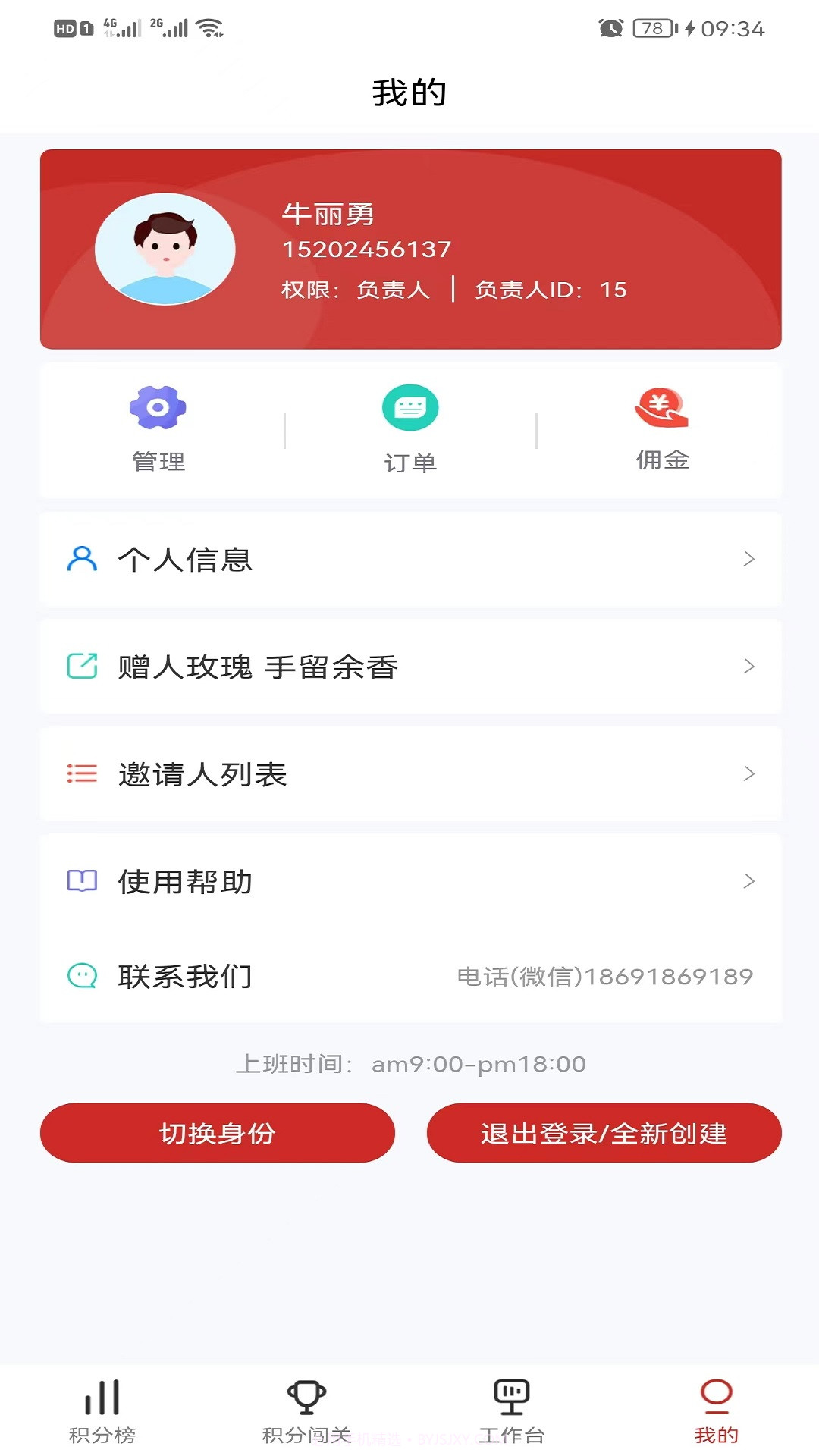Select the 订单 orders icon

410,407
